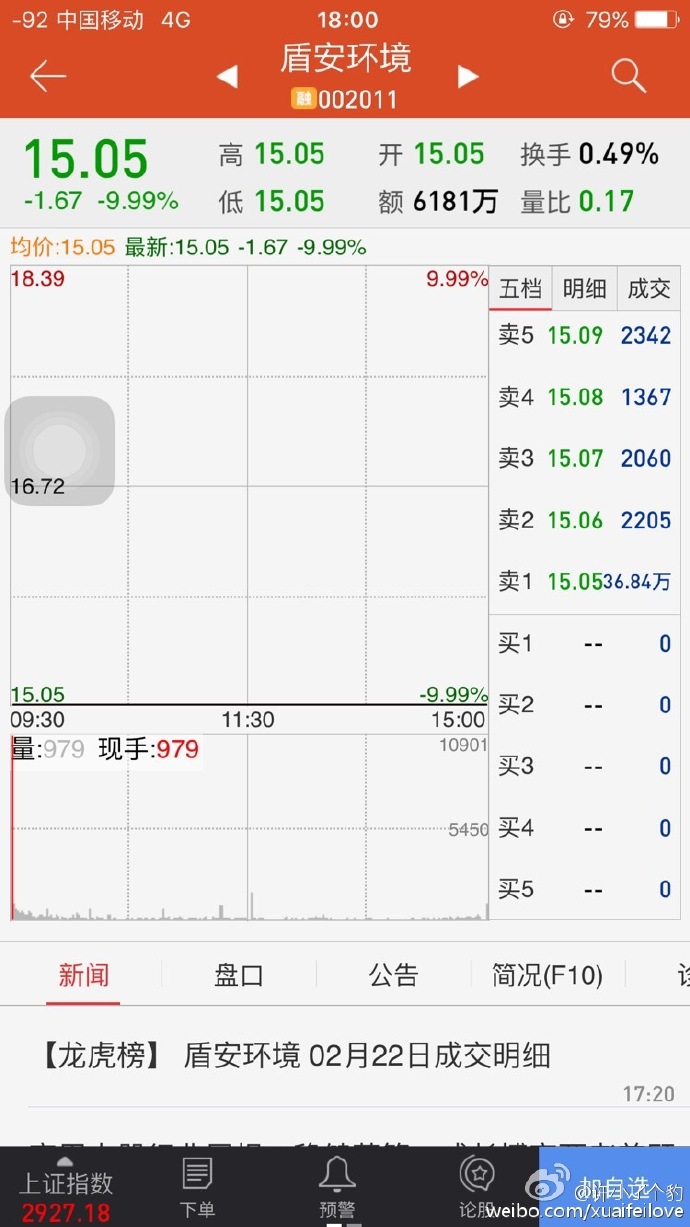The image size is (690, 1227).
Task: Go back using the left arrow
Action: (x=47, y=76)
